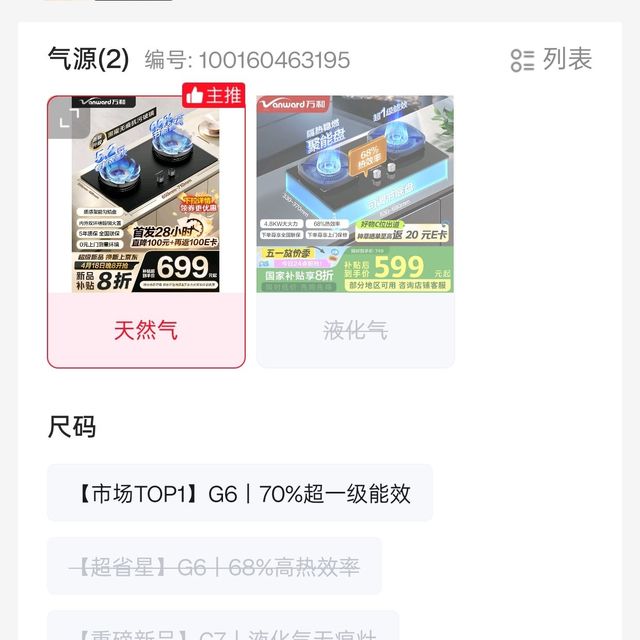Viewport: 640px width, 640px height.
Task: Select 【市场TOP1】G6 70%超一级能效 size
Action: click(x=240, y=493)
